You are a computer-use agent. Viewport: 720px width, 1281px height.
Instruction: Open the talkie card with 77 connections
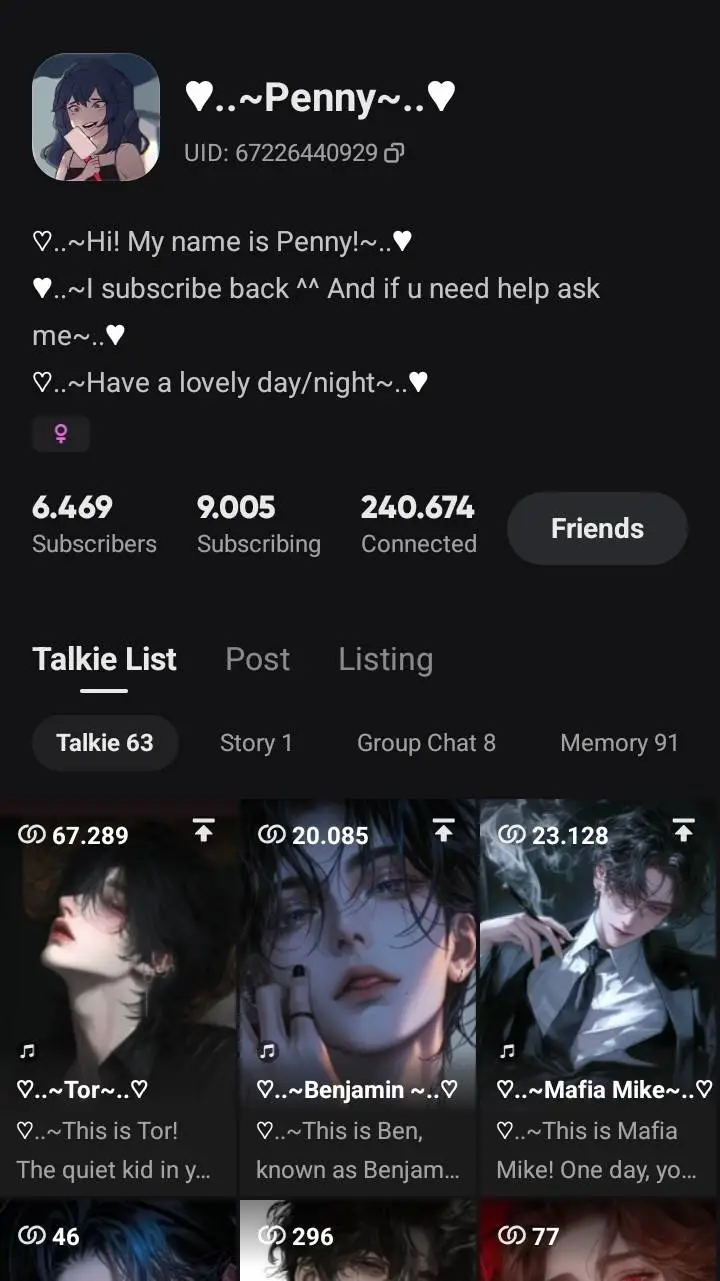tap(599, 1242)
